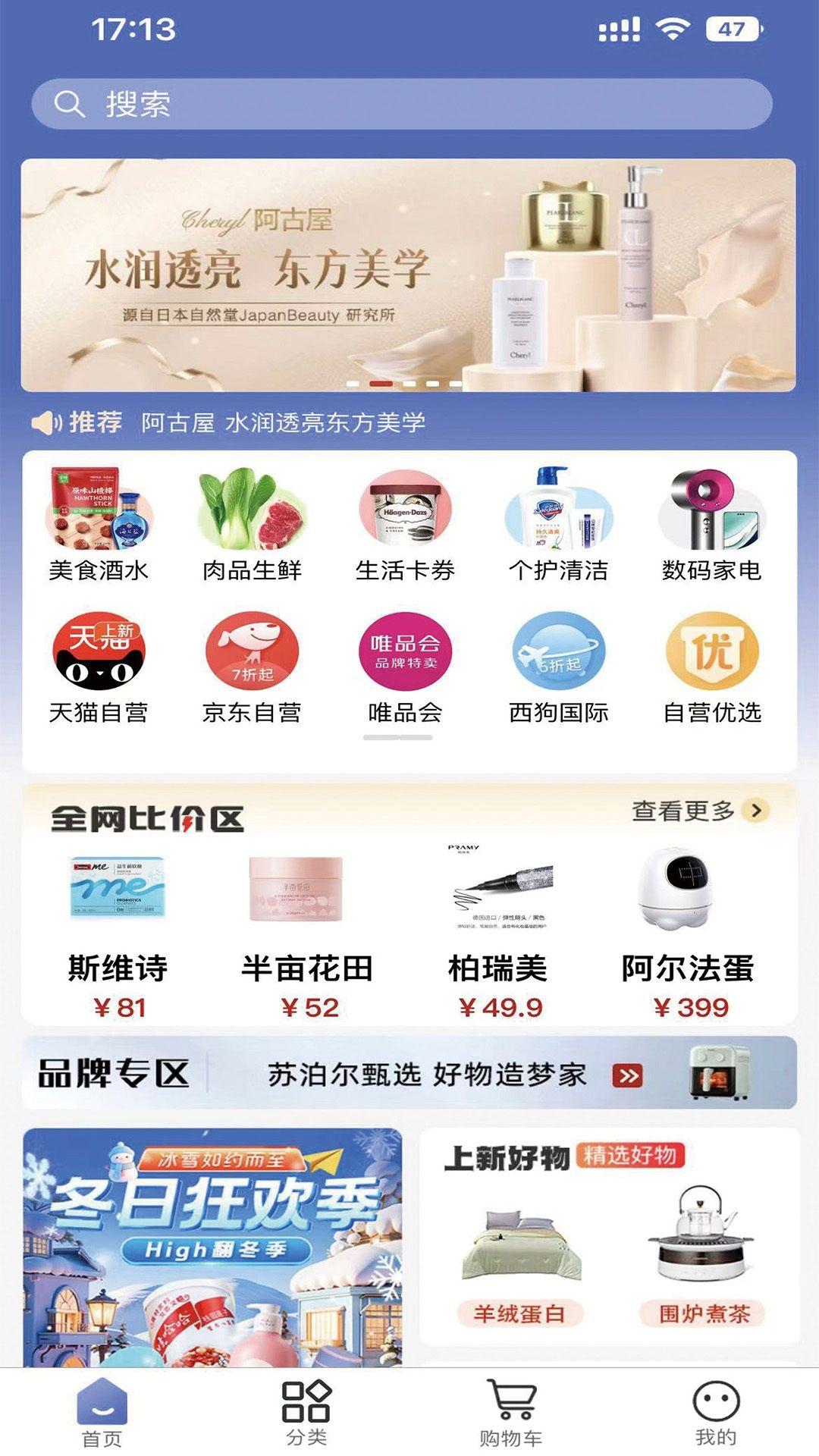
Task: Open the 我的 profile tab
Action: coord(715,1407)
